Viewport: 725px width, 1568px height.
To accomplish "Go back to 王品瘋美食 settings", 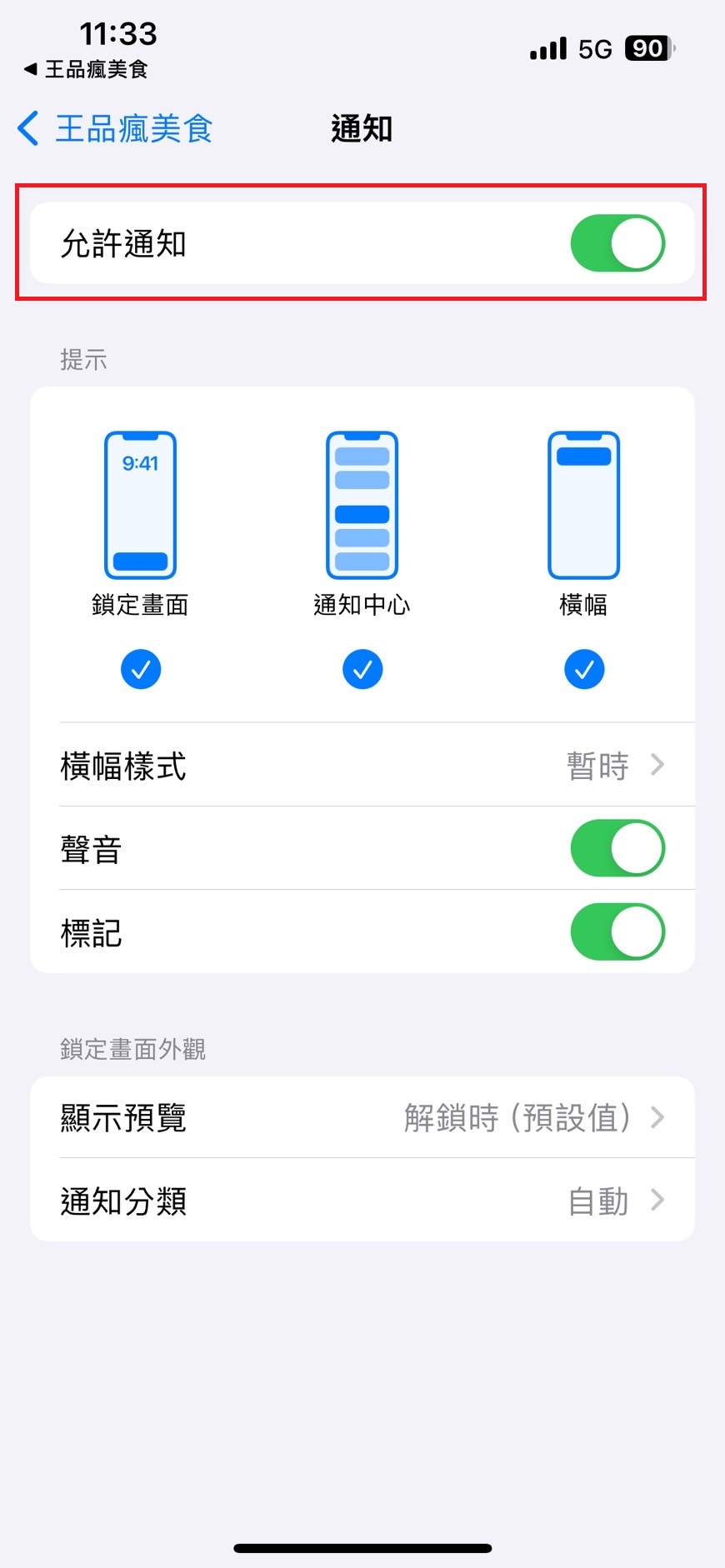I will (x=115, y=129).
